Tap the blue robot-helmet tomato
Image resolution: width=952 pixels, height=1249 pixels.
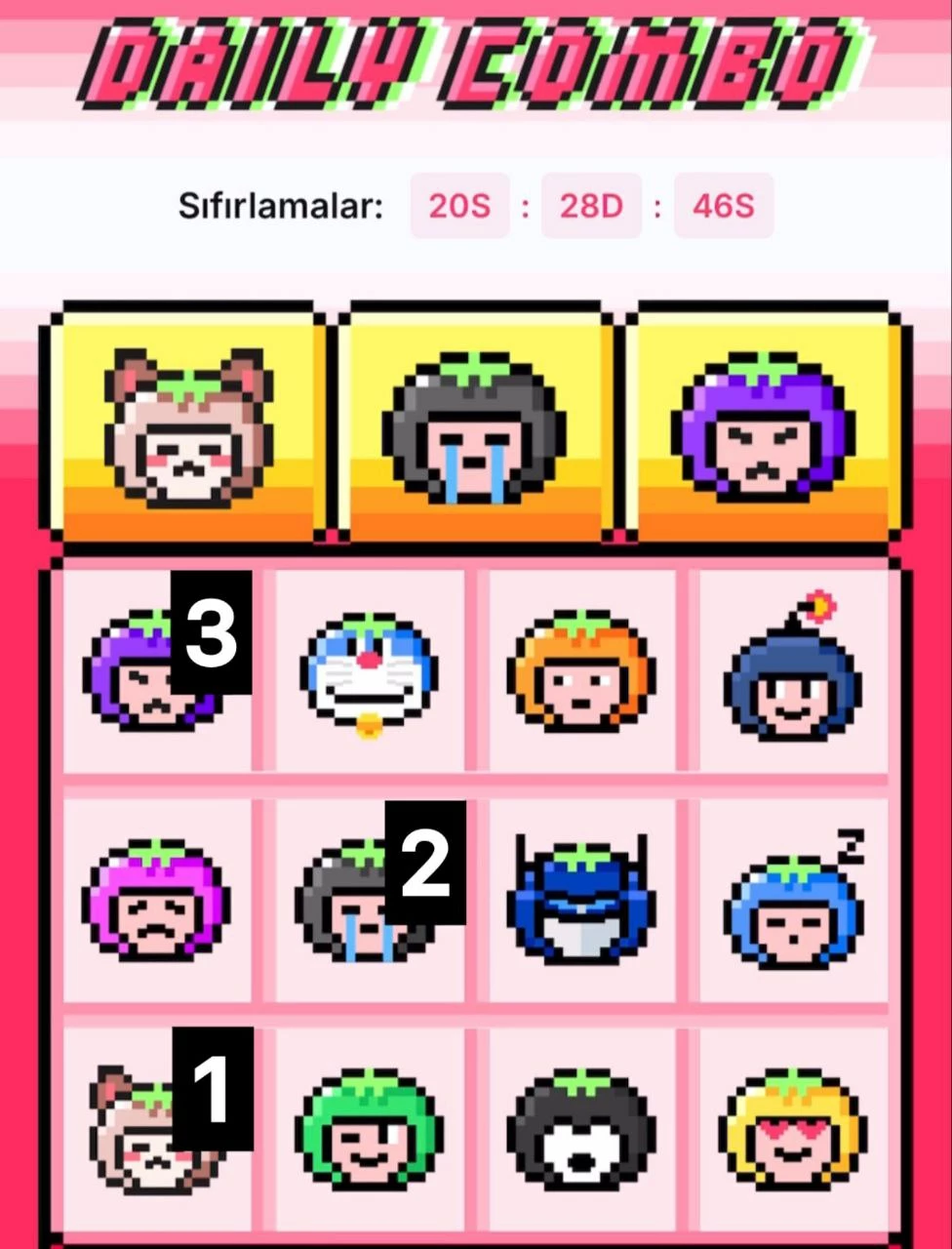(x=581, y=900)
